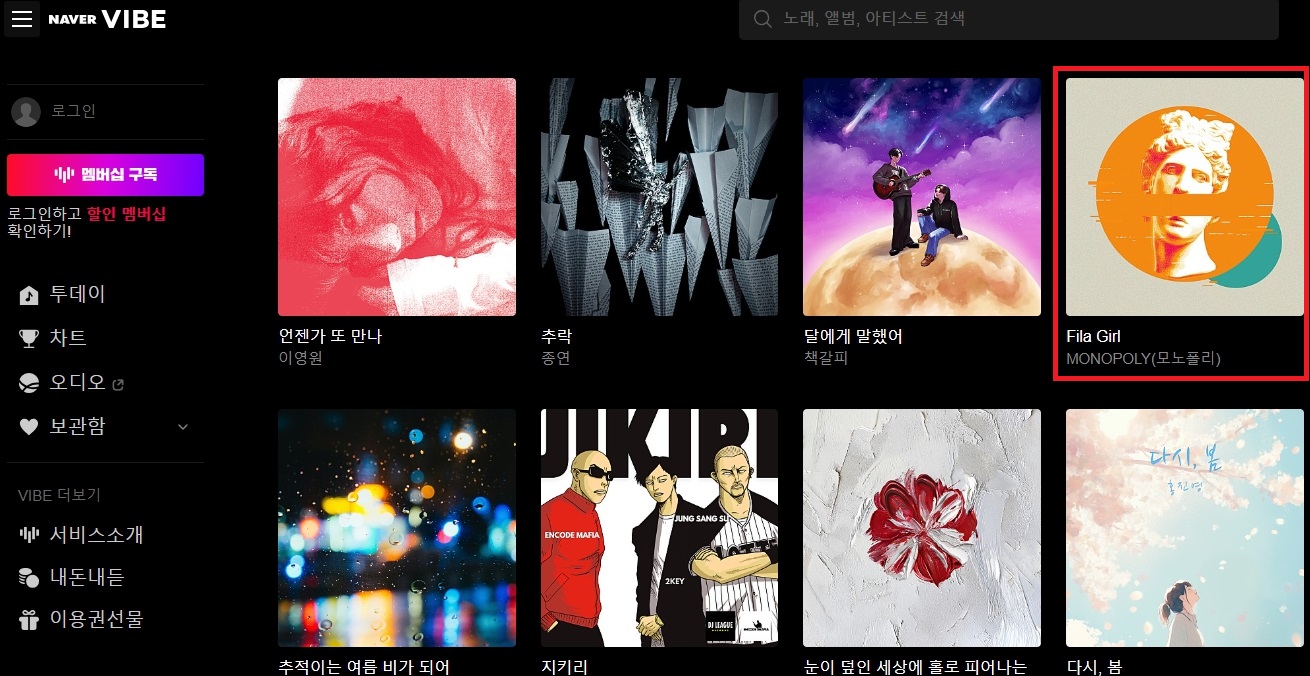Open the 내돈내듣 page
The width and height of the screenshot is (1310, 676).
click(x=86, y=577)
